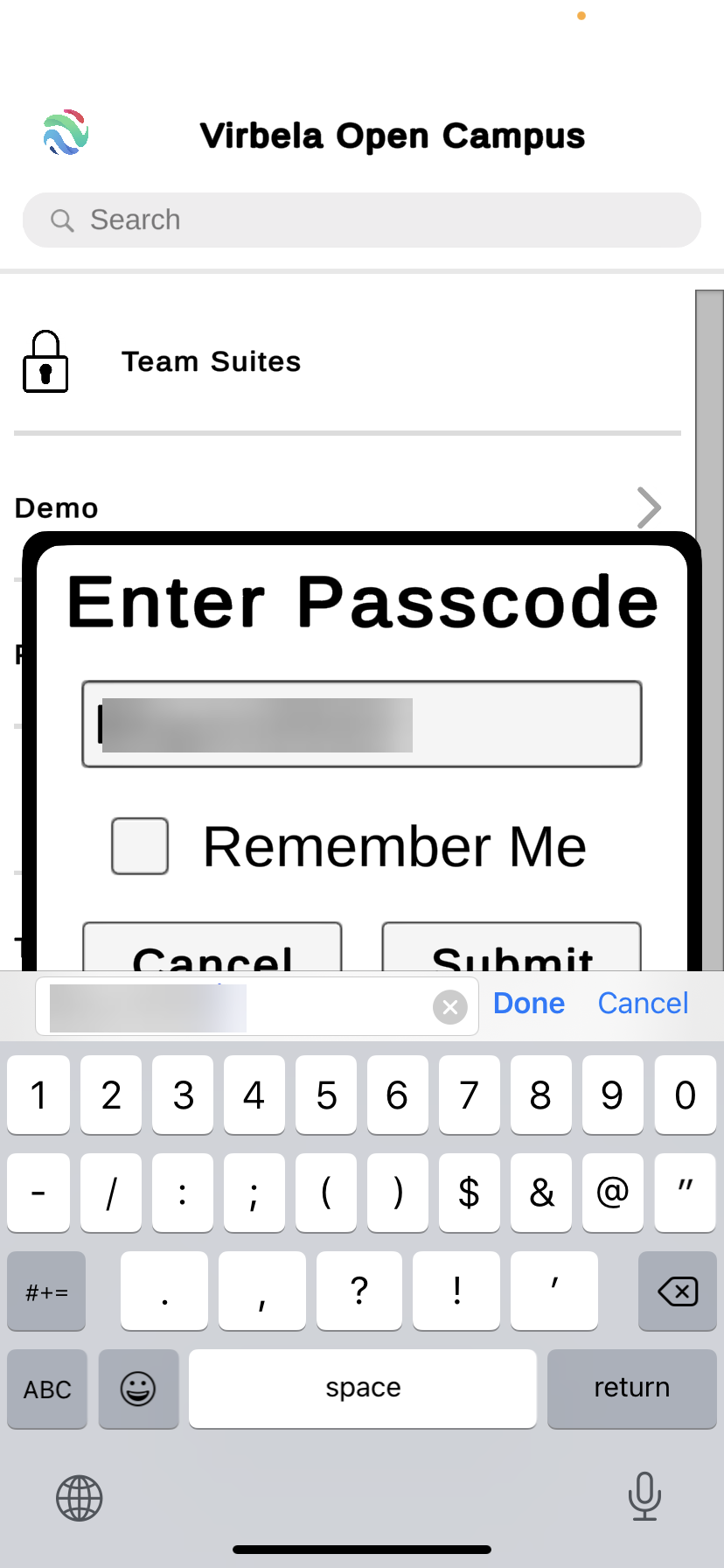Submit the entered passcode
724x1568 pixels.
click(512, 947)
